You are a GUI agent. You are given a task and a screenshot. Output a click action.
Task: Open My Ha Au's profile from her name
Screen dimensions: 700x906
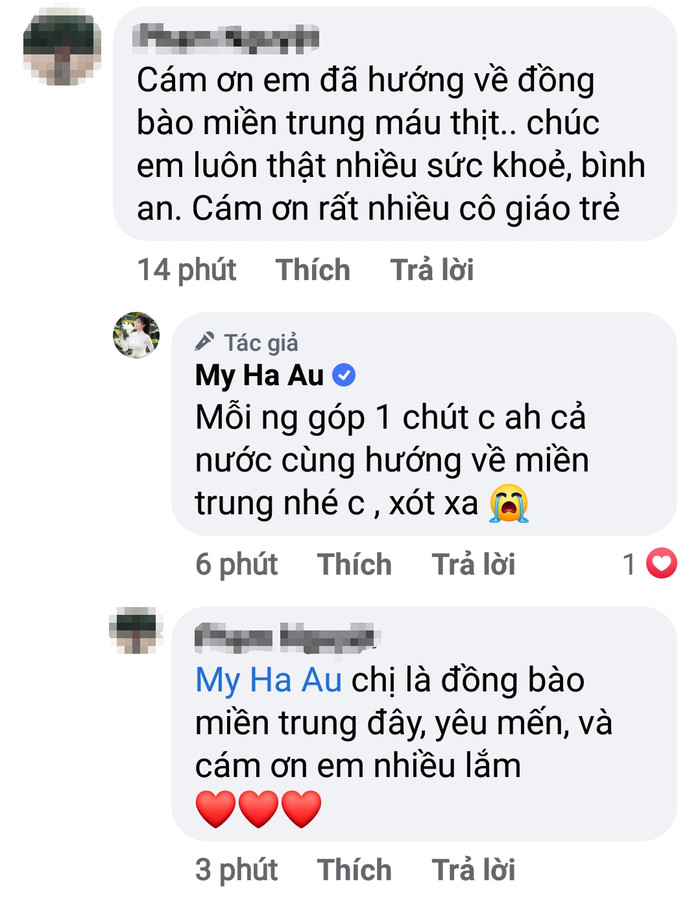(x=258, y=376)
